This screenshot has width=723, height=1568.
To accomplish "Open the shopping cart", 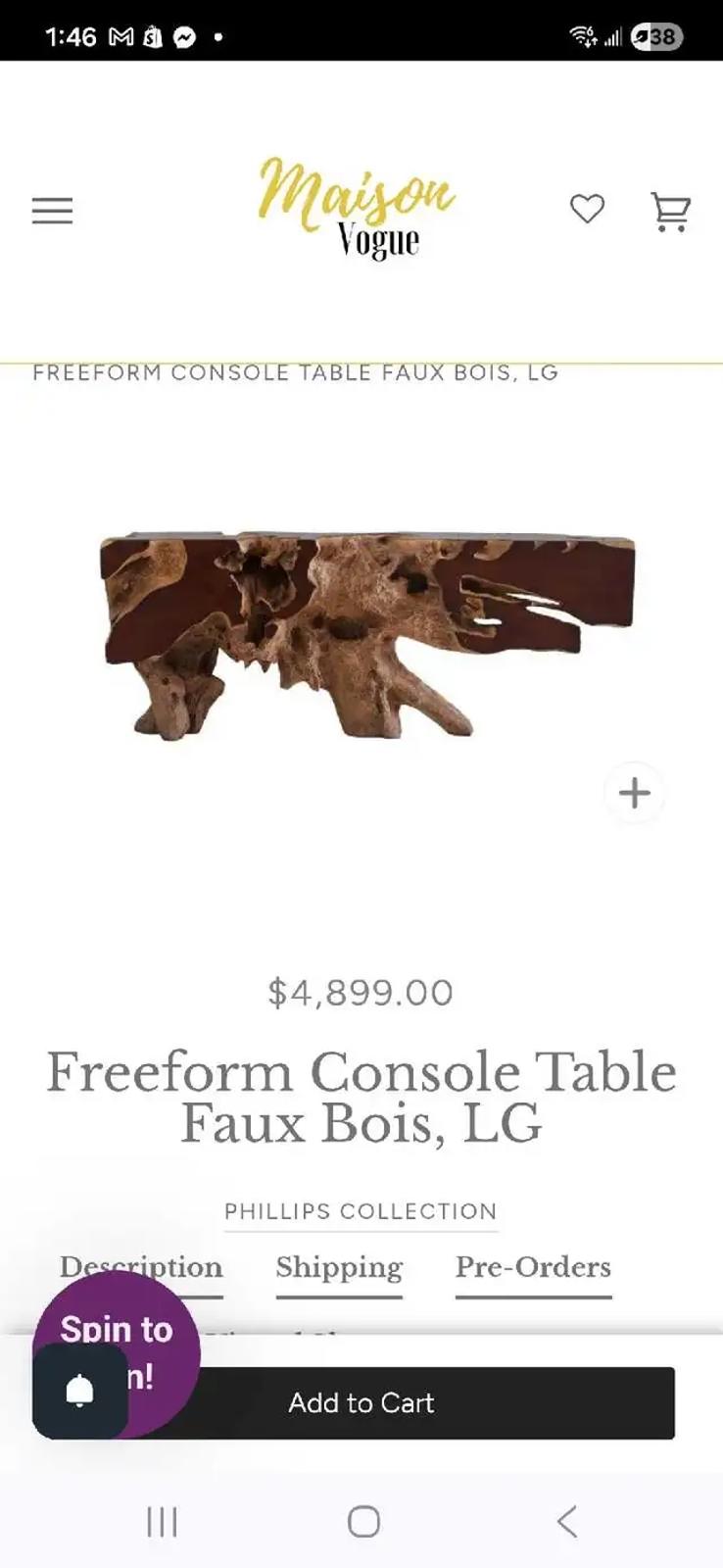I will tap(670, 211).
